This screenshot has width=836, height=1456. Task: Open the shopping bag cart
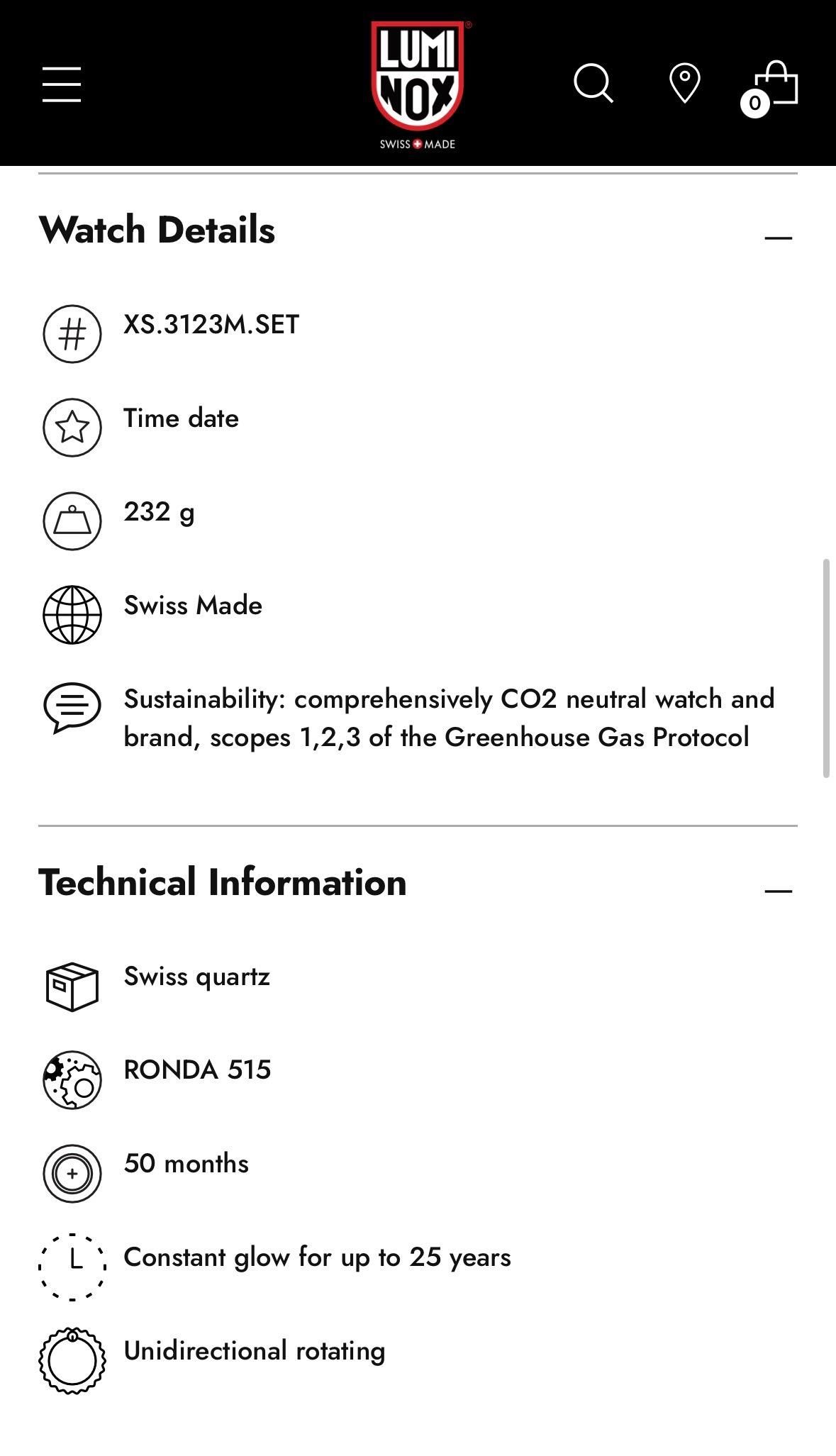click(x=774, y=87)
